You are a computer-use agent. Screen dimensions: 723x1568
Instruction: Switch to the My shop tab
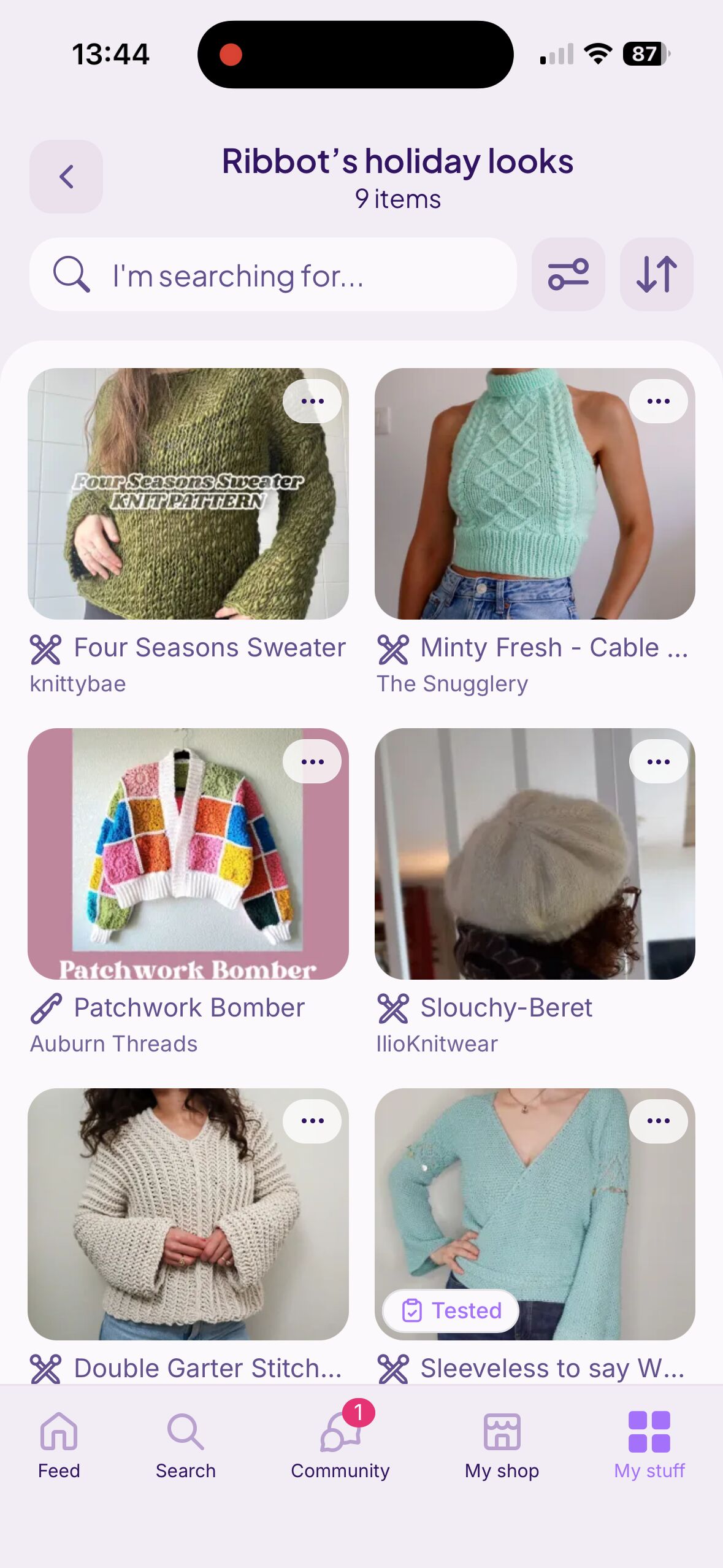(502, 1445)
